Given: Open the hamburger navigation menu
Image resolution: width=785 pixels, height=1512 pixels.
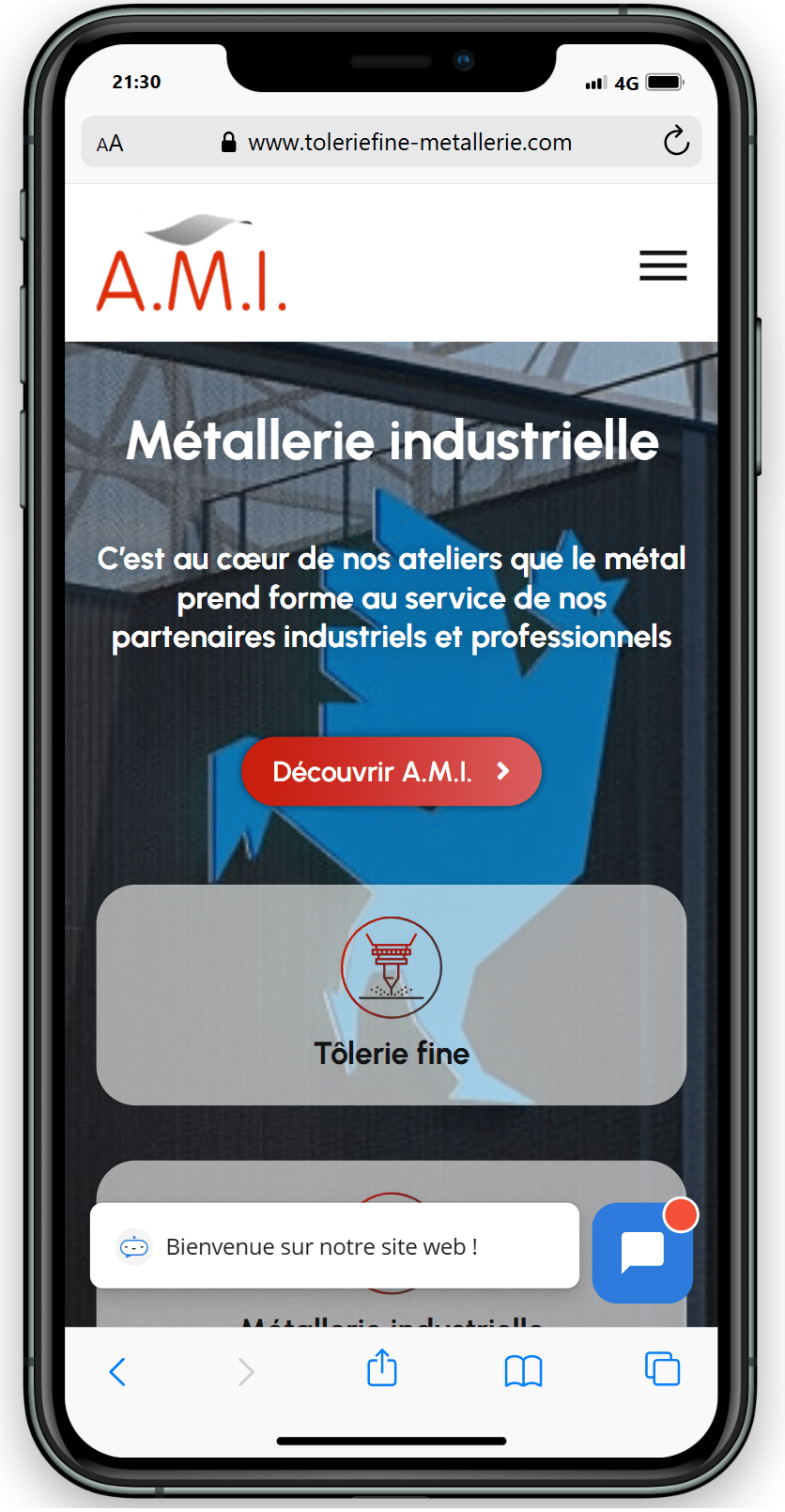Looking at the screenshot, I should (663, 266).
